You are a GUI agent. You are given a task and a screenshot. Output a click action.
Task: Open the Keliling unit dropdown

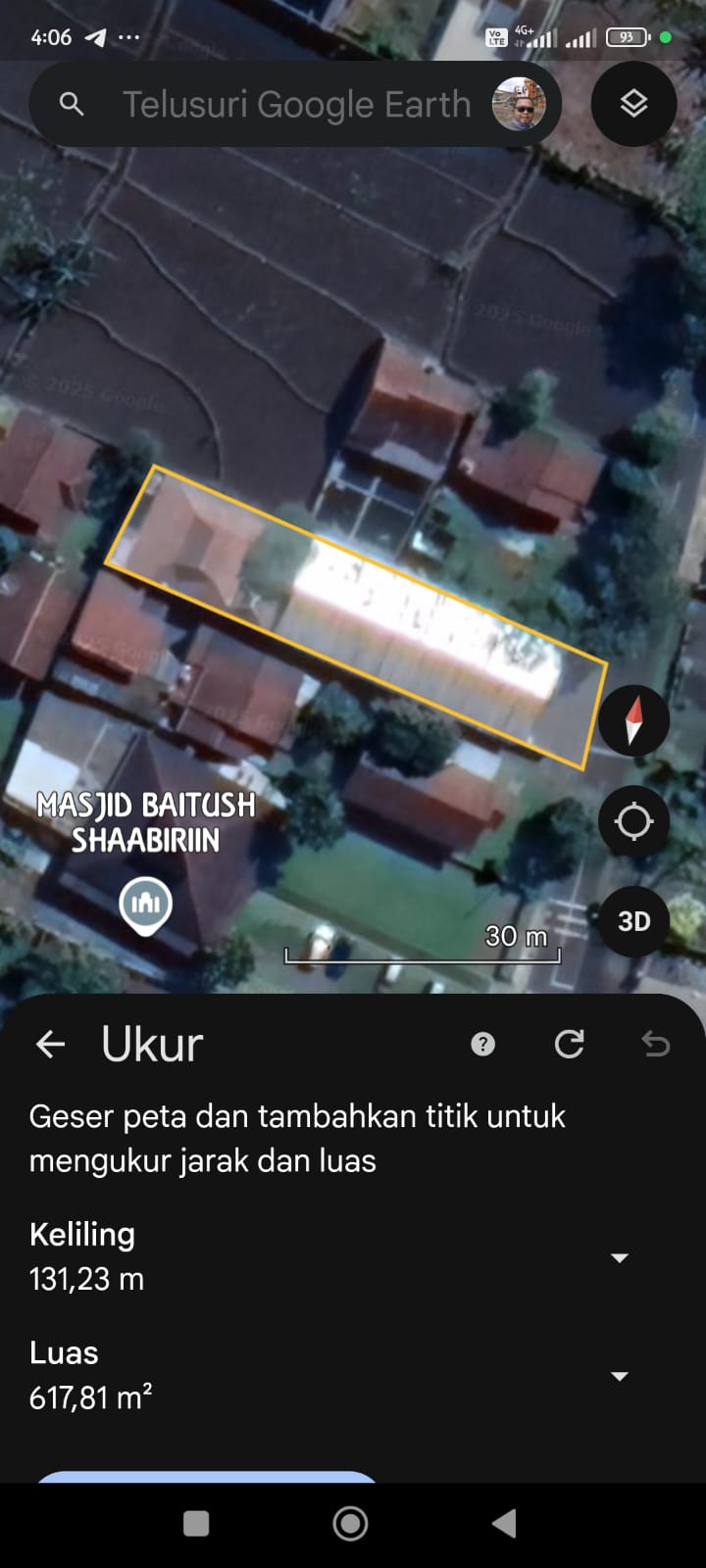click(620, 1258)
